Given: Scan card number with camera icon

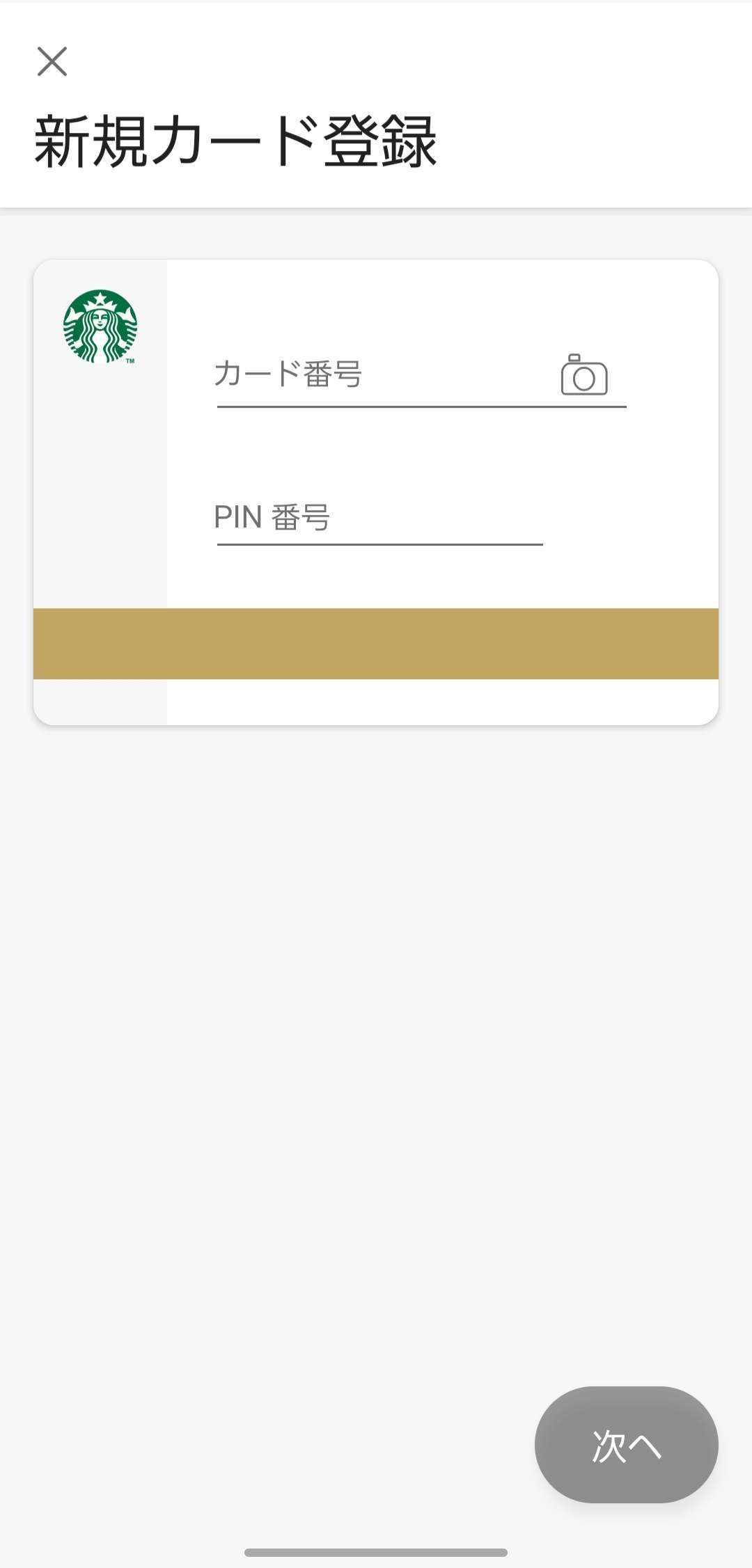Looking at the screenshot, I should point(584,376).
